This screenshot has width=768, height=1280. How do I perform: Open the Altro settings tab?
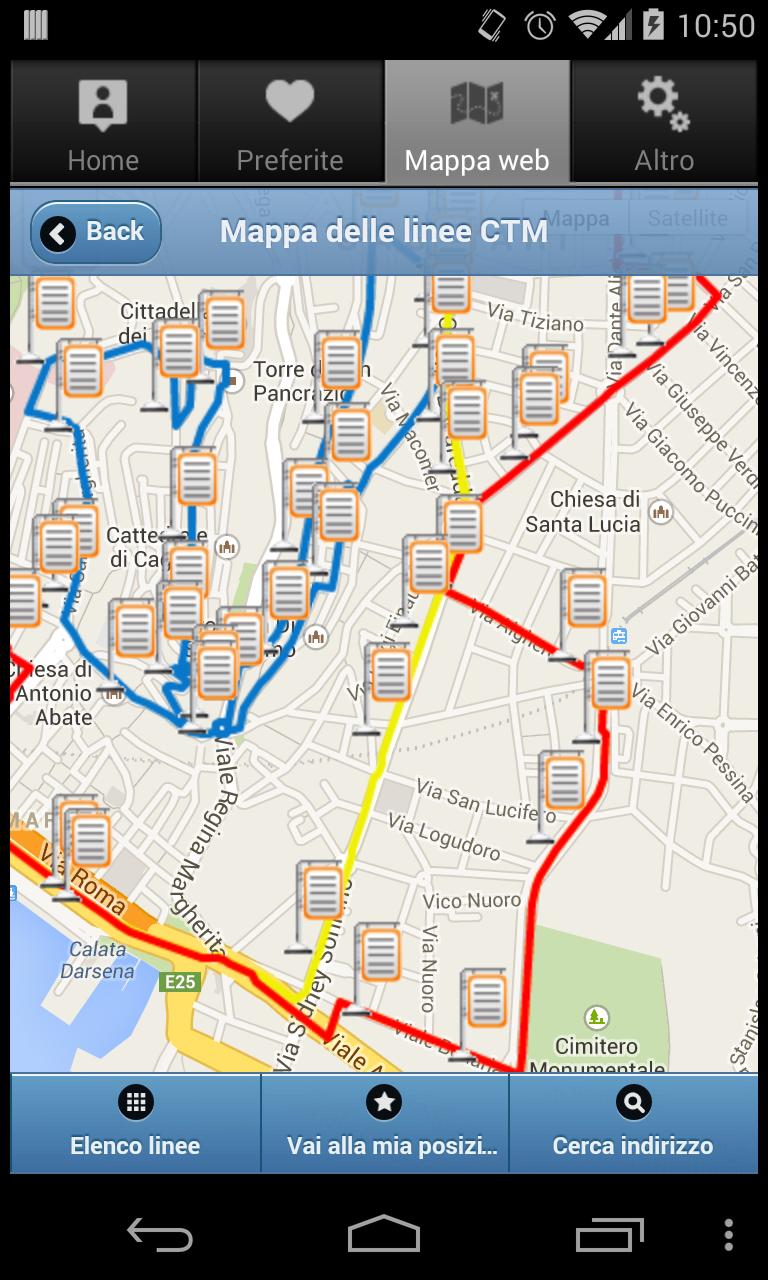coord(664,120)
